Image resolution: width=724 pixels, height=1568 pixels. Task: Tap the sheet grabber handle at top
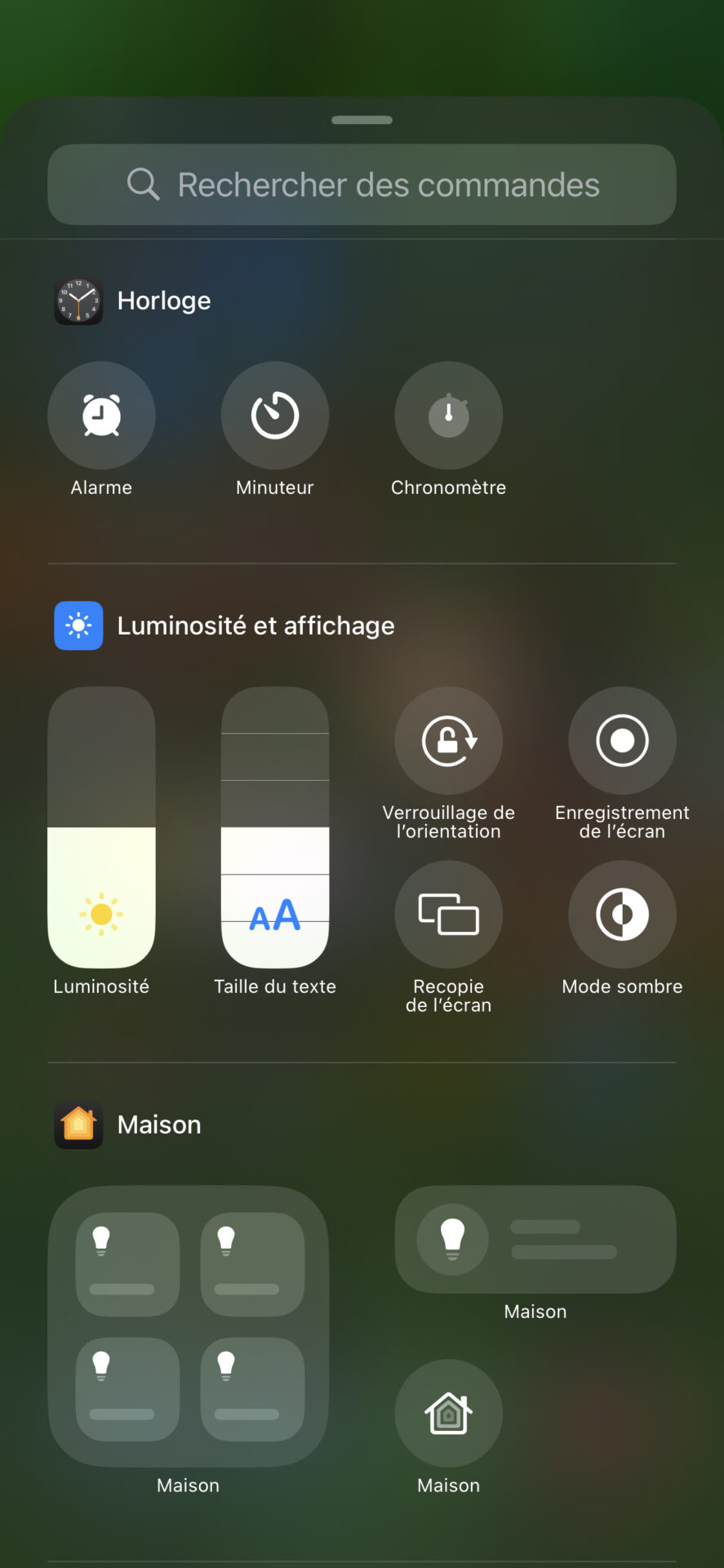[362, 120]
